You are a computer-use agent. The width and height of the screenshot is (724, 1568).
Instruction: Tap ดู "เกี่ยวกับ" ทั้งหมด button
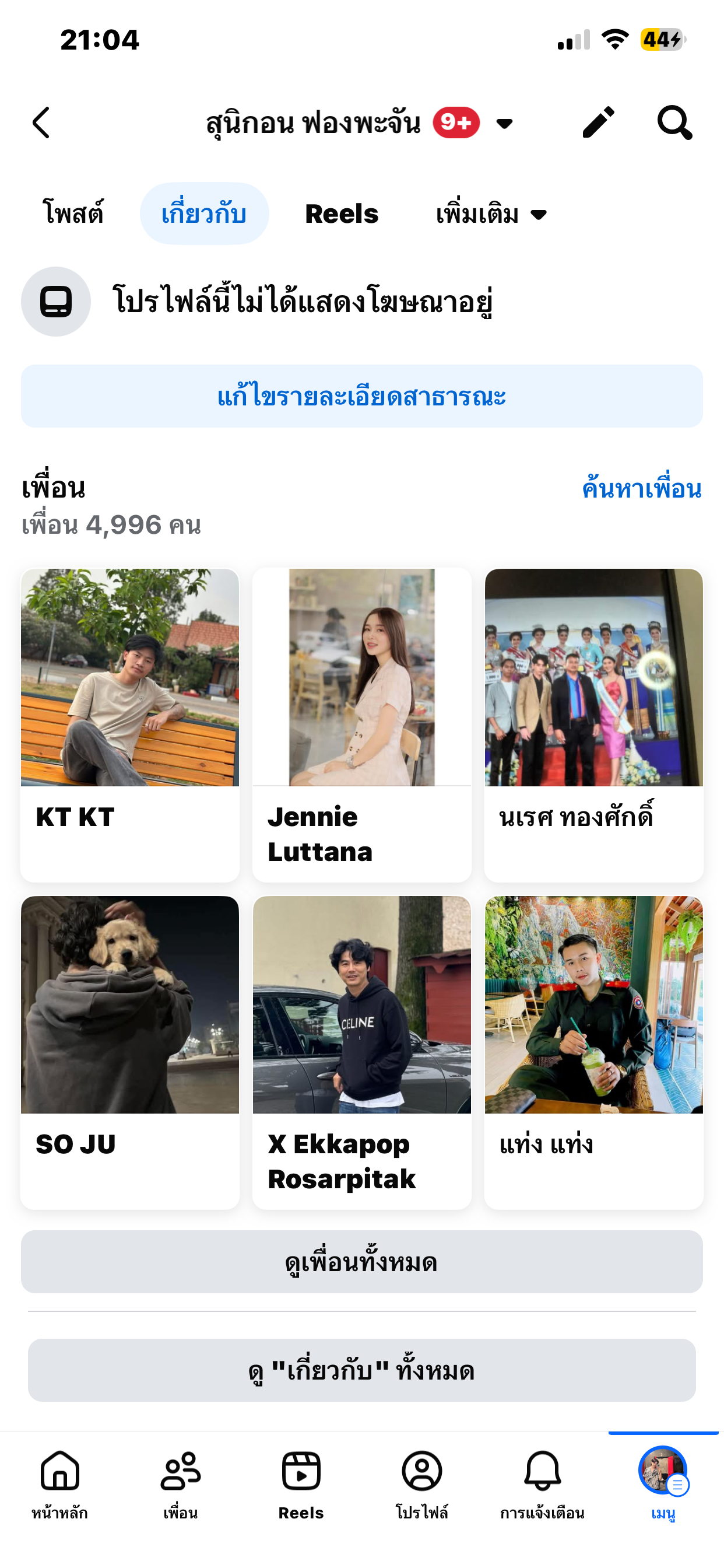pos(362,1370)
